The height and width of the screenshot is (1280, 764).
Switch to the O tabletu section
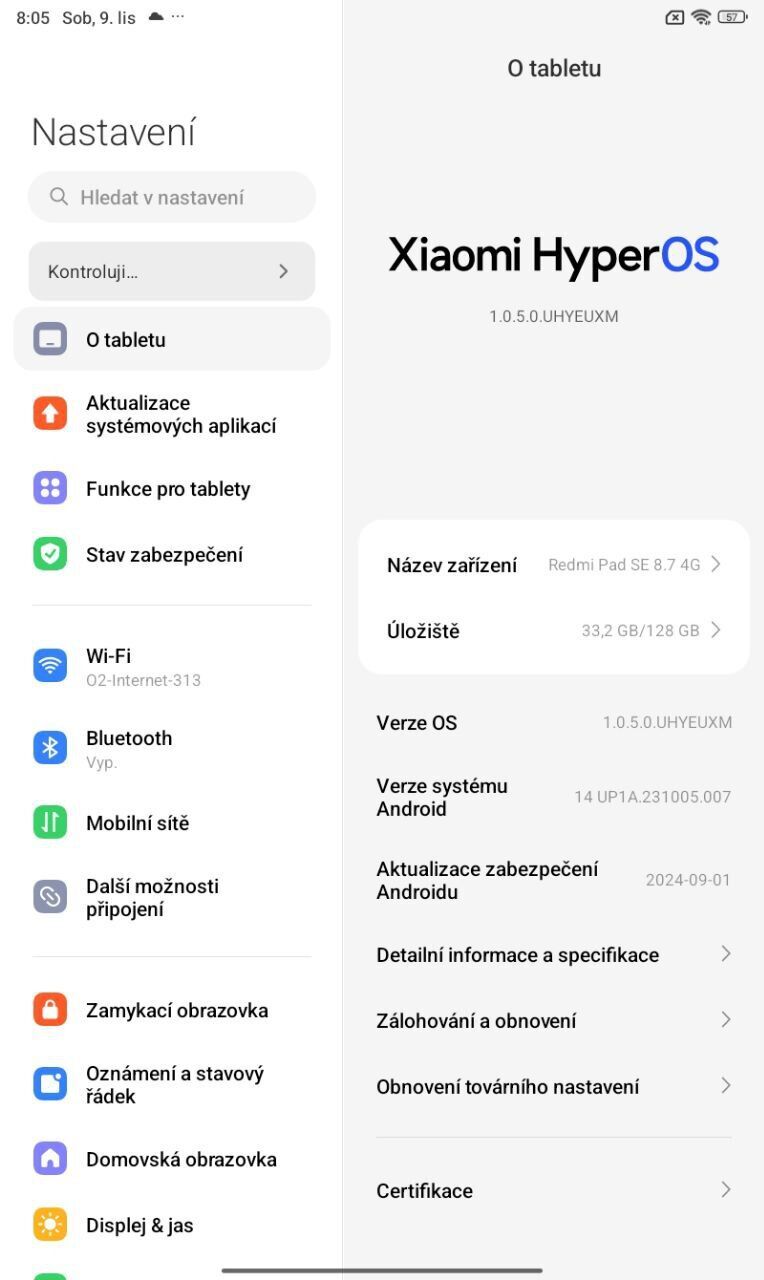coord(170,338)
